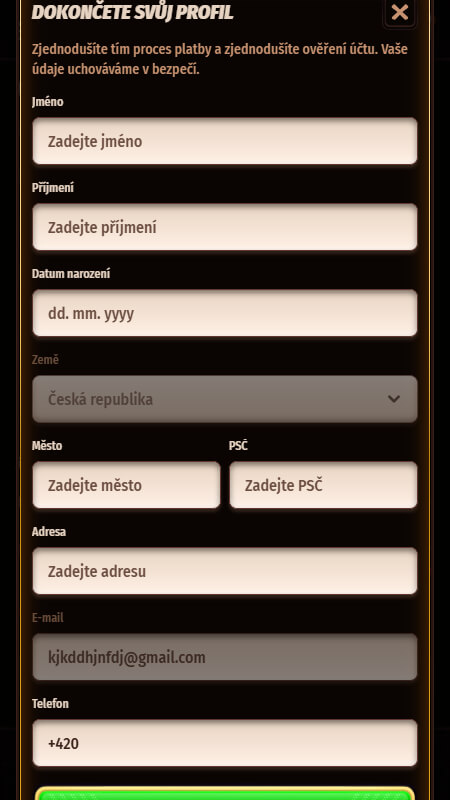The width and height of the screenshot is (450, 800).
Task: Focus the Příjmení surname field
Action: [225, 227]
